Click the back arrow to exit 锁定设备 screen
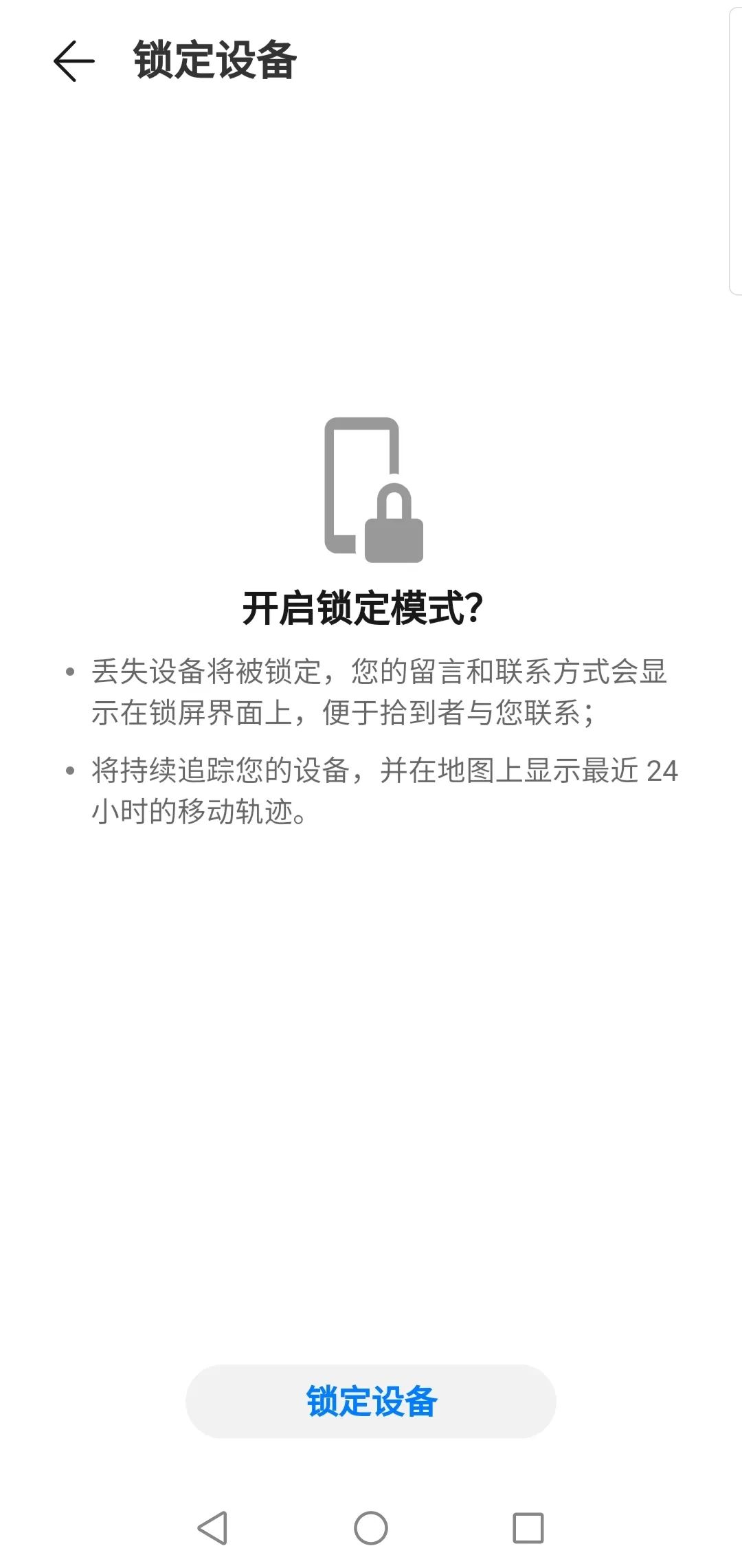742x1568 pixels. click(74, 60)
